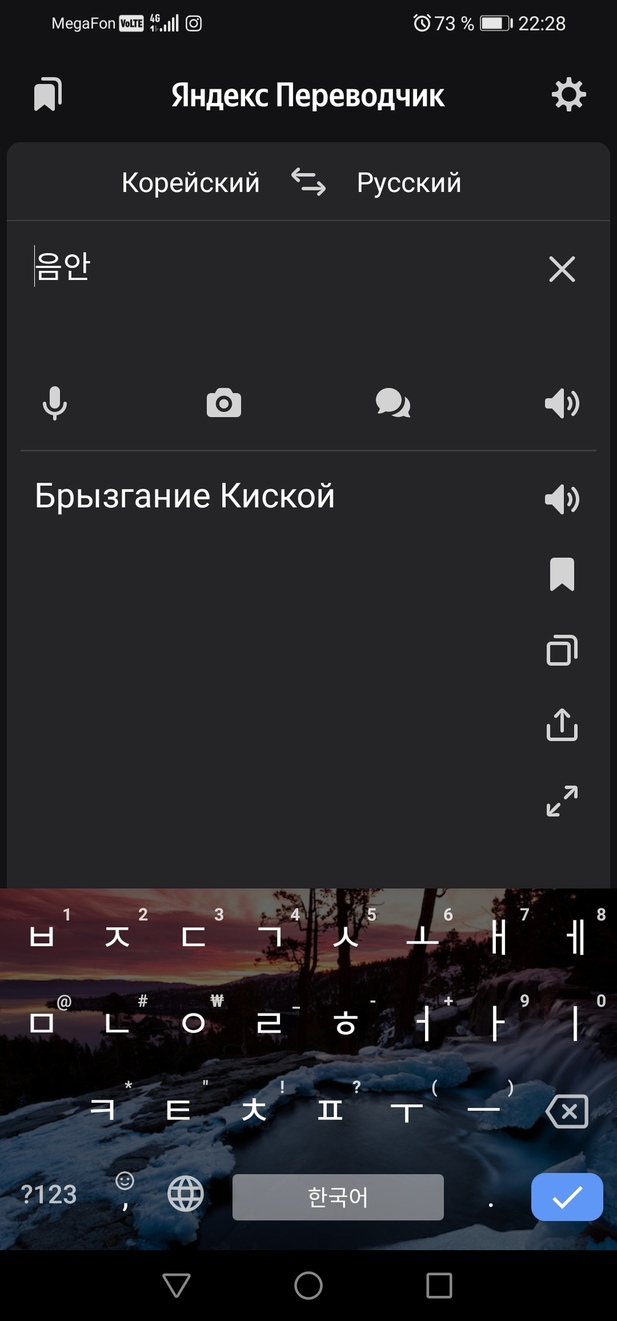Image resolution: width=617 pixels, height=1321 pixels.
Task: Choose source language Корейский
Action: (190, 183)
